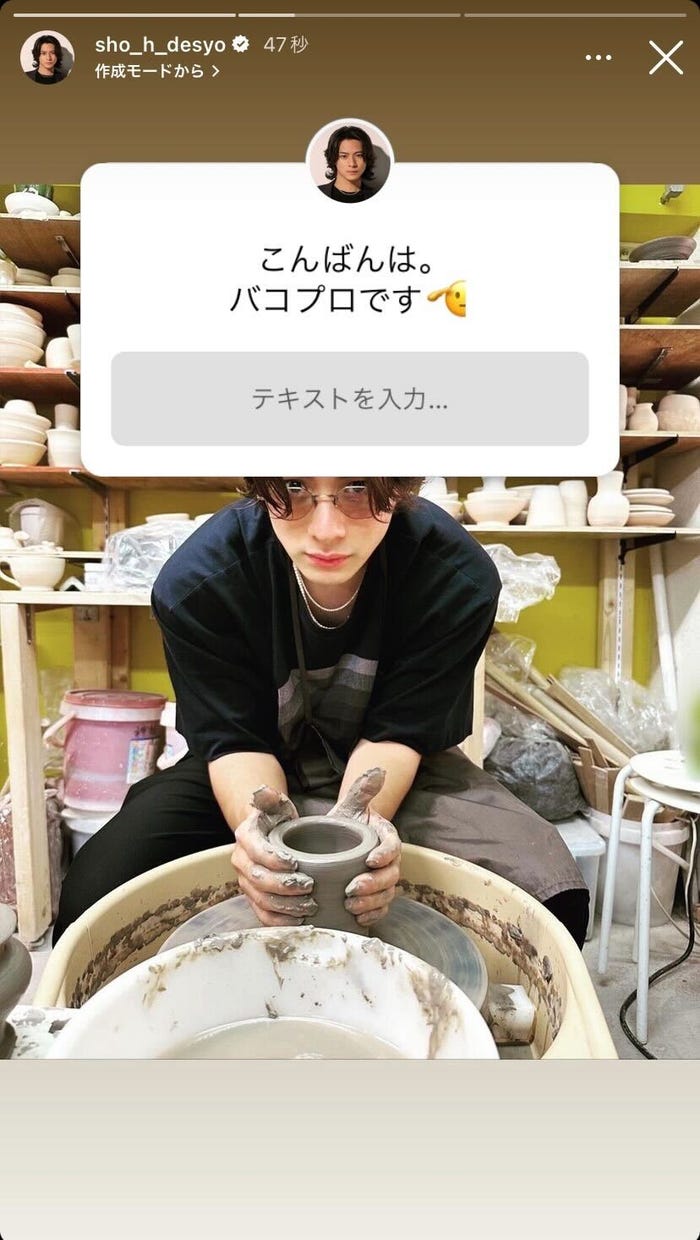Image resolution: width=700 pixels, height=1240 pixels.
Task: Open sho_h_desyo's profile from the username
Action: click(x=160, y=45)
